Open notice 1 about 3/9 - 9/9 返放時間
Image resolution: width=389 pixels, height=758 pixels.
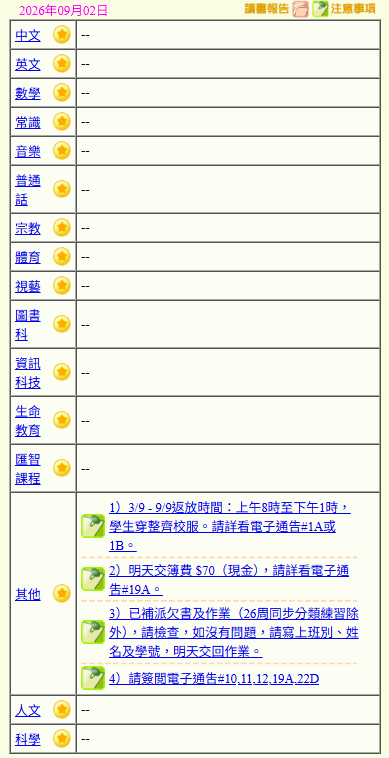[x=230, y=526]
